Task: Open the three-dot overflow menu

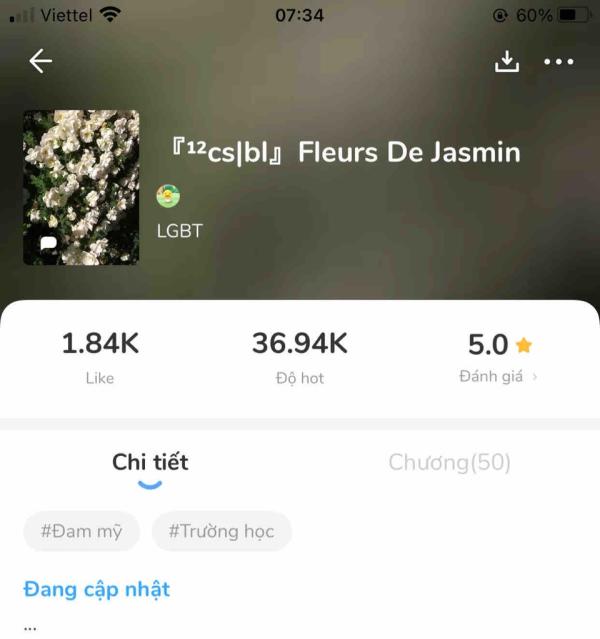Action: pyautogui.click(x=558, y=61)
